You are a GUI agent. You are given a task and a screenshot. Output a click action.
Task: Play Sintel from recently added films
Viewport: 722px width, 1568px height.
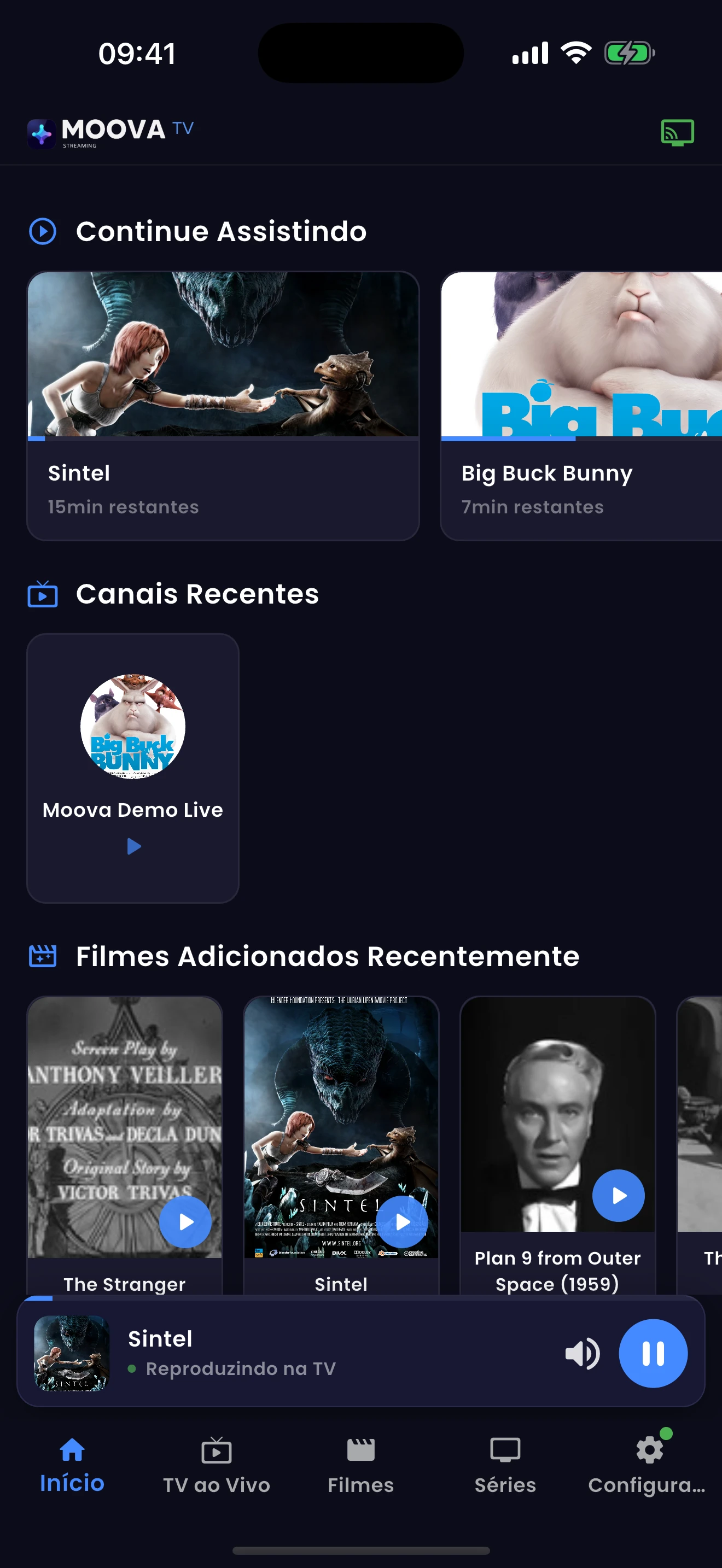tap(402, 1222)
